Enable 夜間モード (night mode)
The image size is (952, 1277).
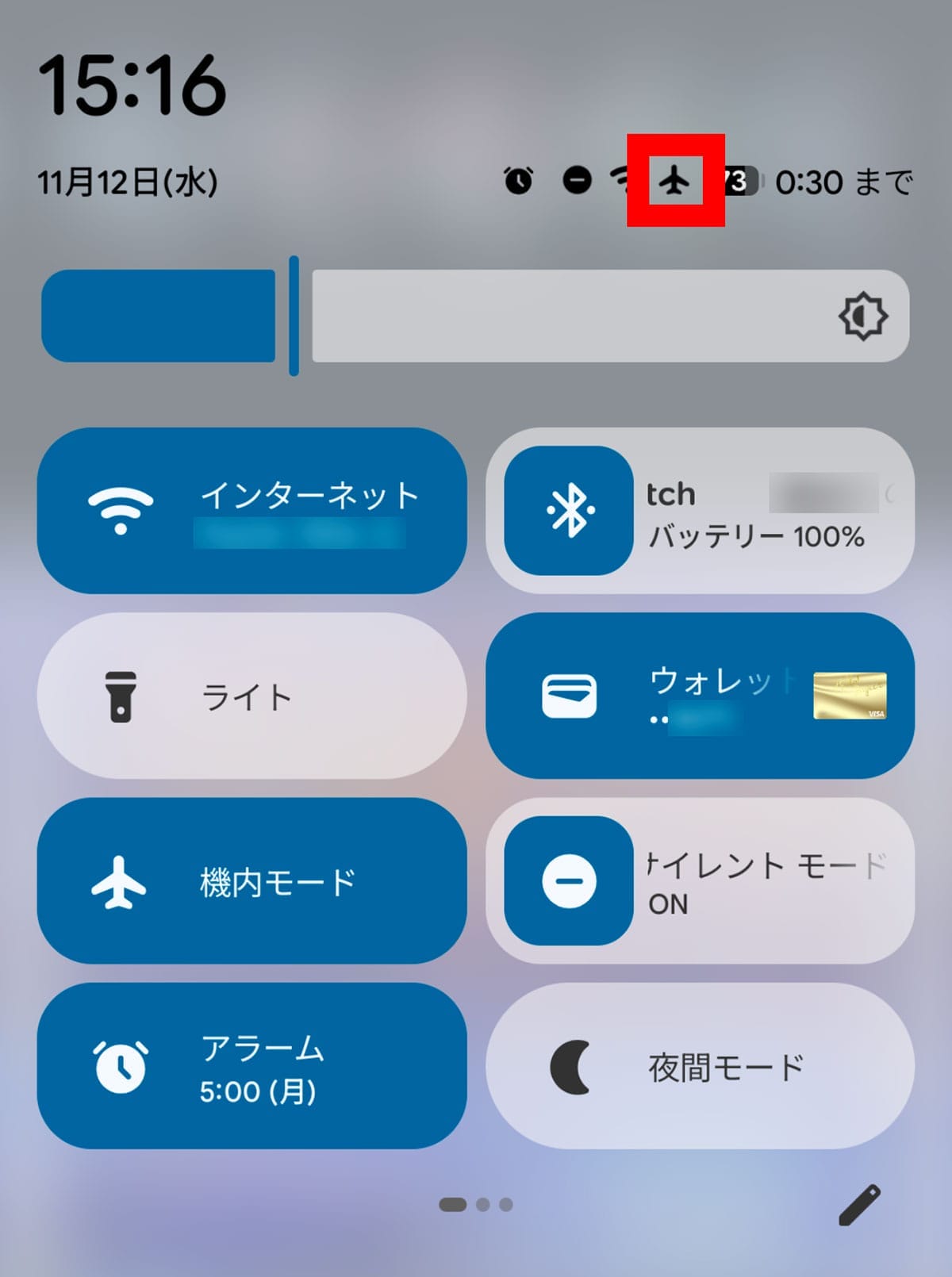coord(702,1067)
